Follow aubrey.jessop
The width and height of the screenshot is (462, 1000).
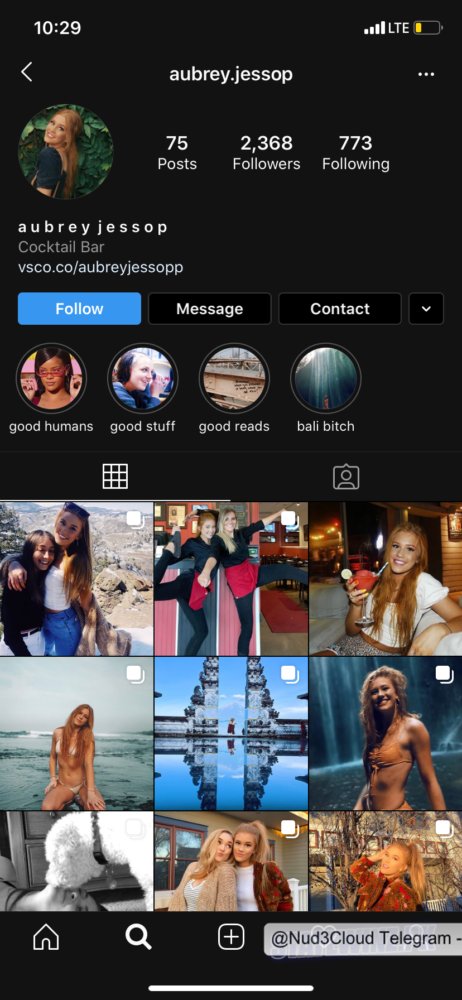[x=79, y=309]
